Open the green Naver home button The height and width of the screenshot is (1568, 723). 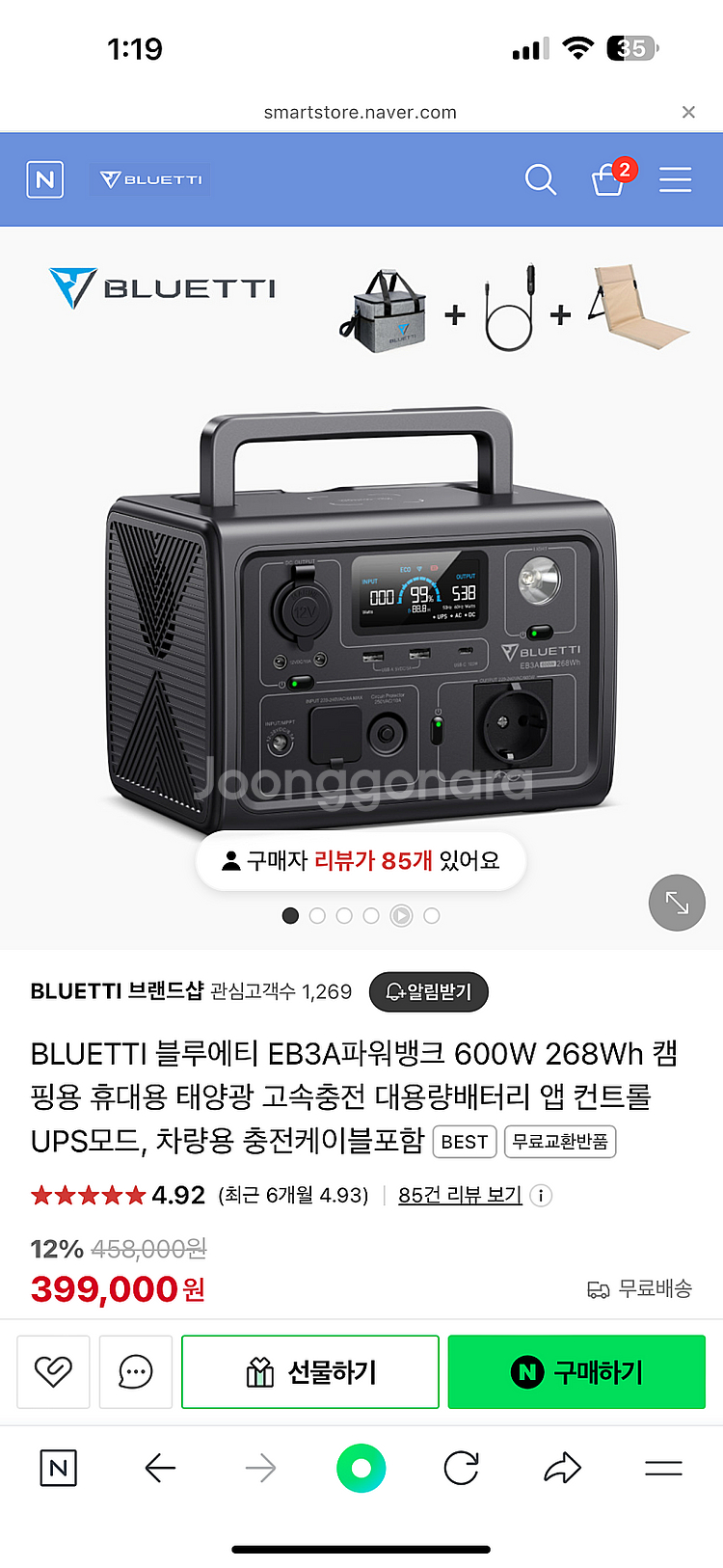(x=361, y=1469)
